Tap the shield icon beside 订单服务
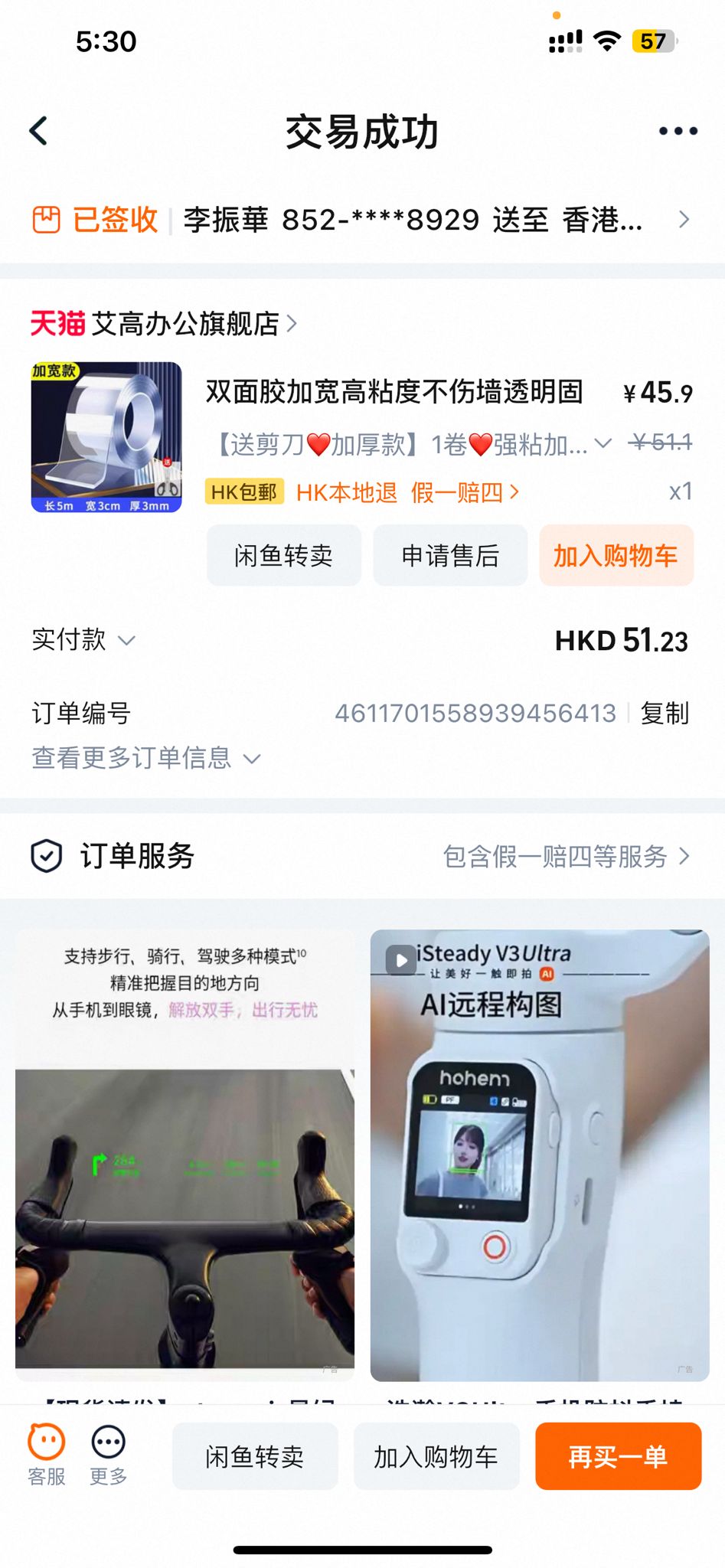 [47, 856]
